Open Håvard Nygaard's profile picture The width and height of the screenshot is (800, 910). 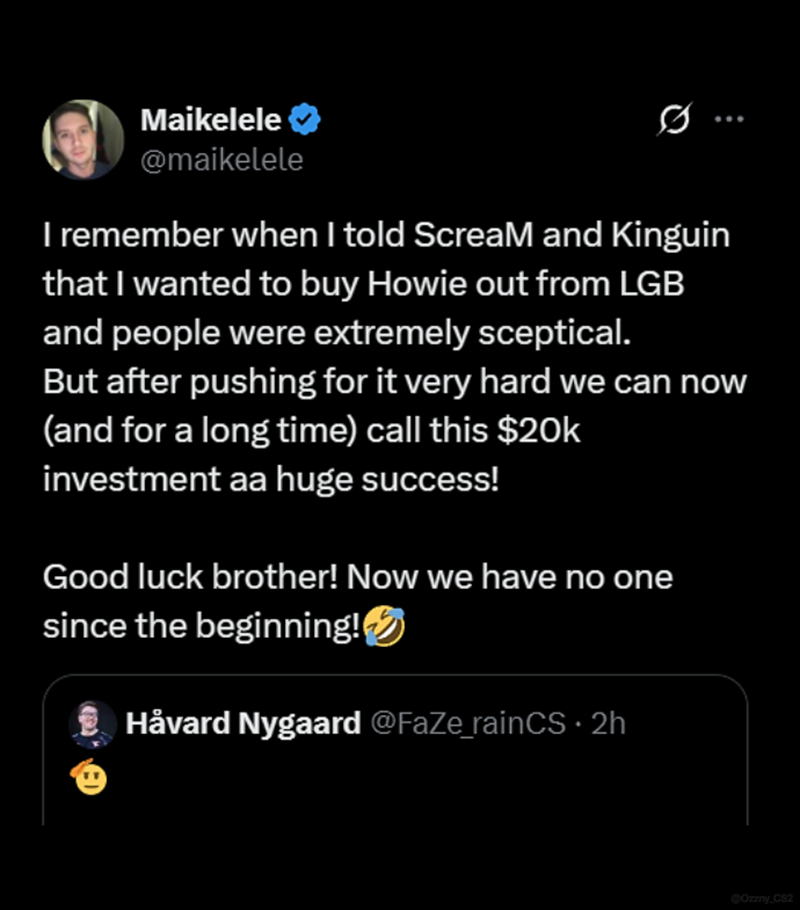pyautogui.click(x=90, y=723)
